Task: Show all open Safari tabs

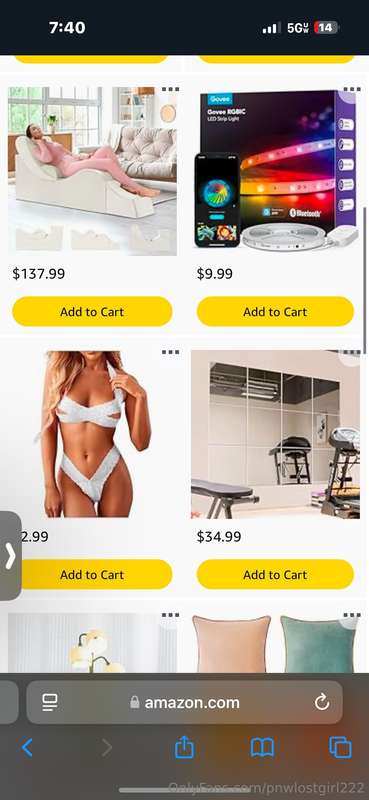Action: click(x=340, y=748)
